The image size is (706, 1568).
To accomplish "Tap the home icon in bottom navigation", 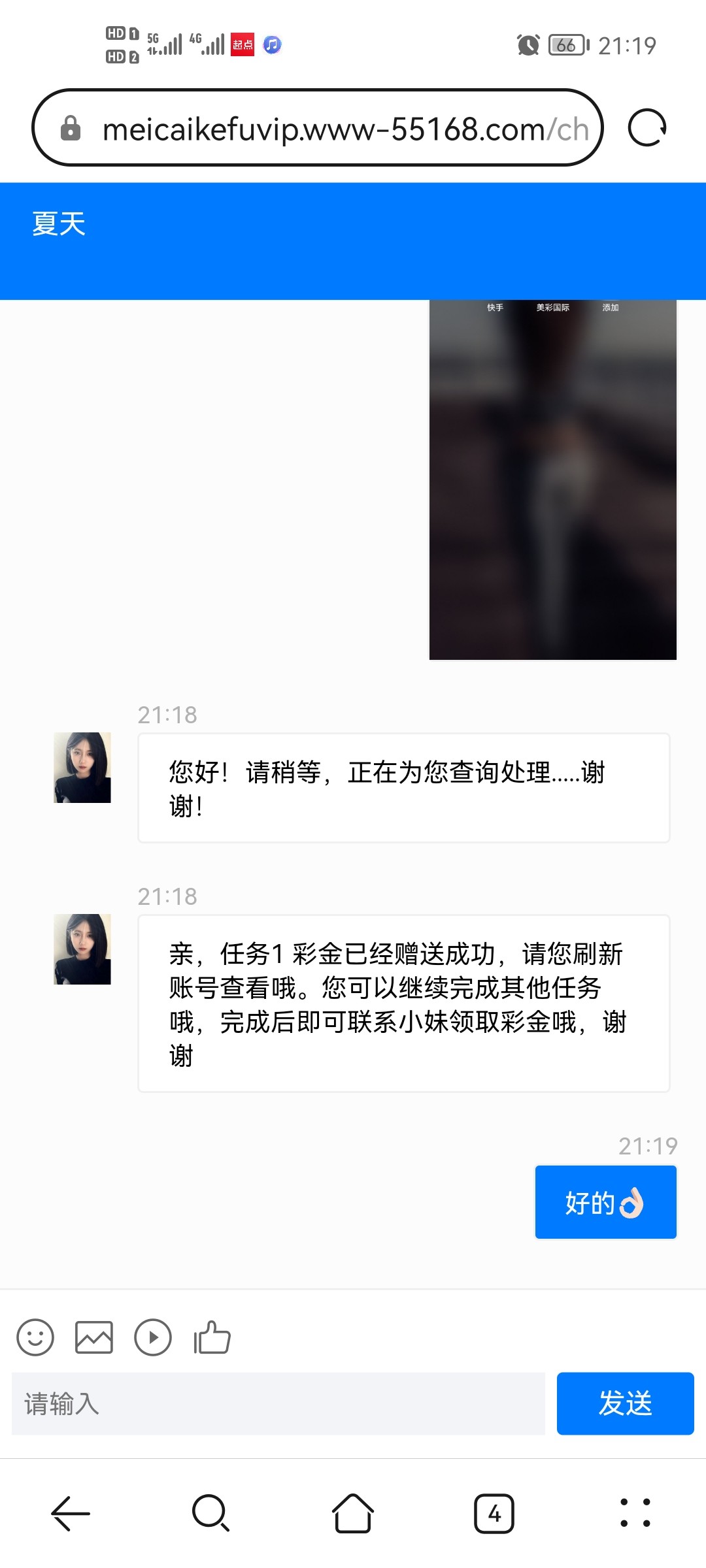I will point(352,1514).
